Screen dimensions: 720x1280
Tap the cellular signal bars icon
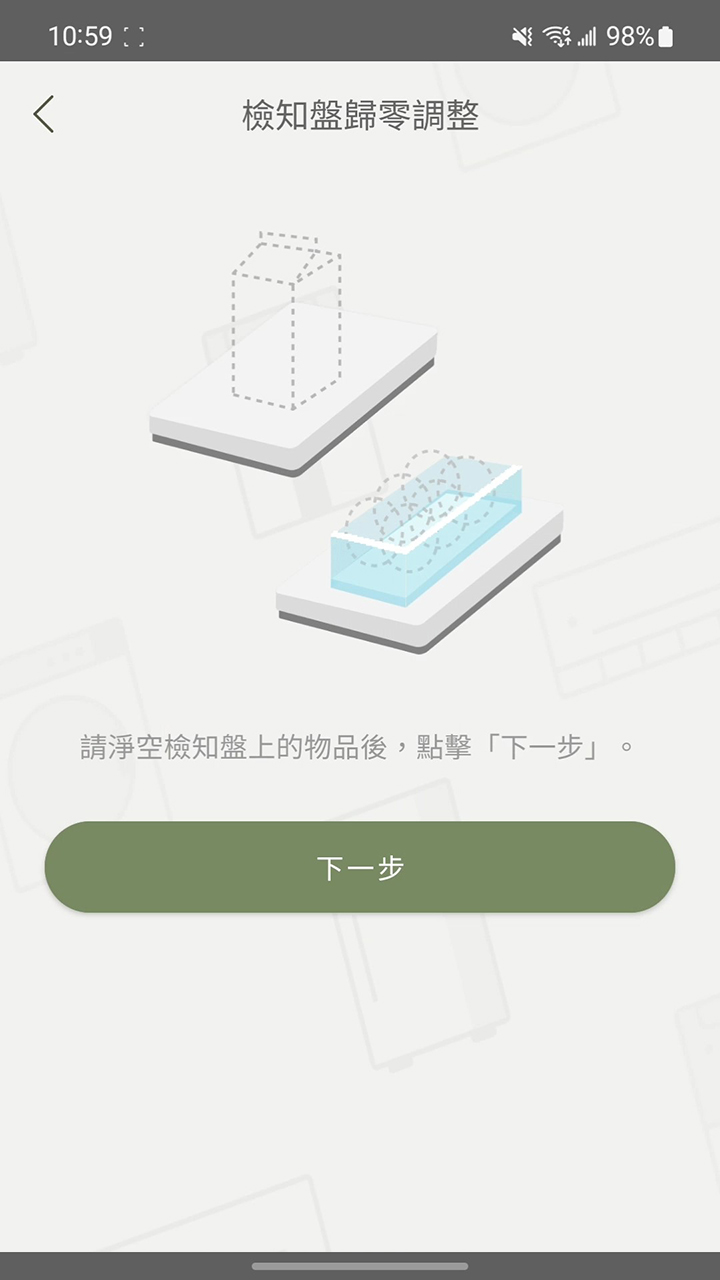tap(585, 32)
